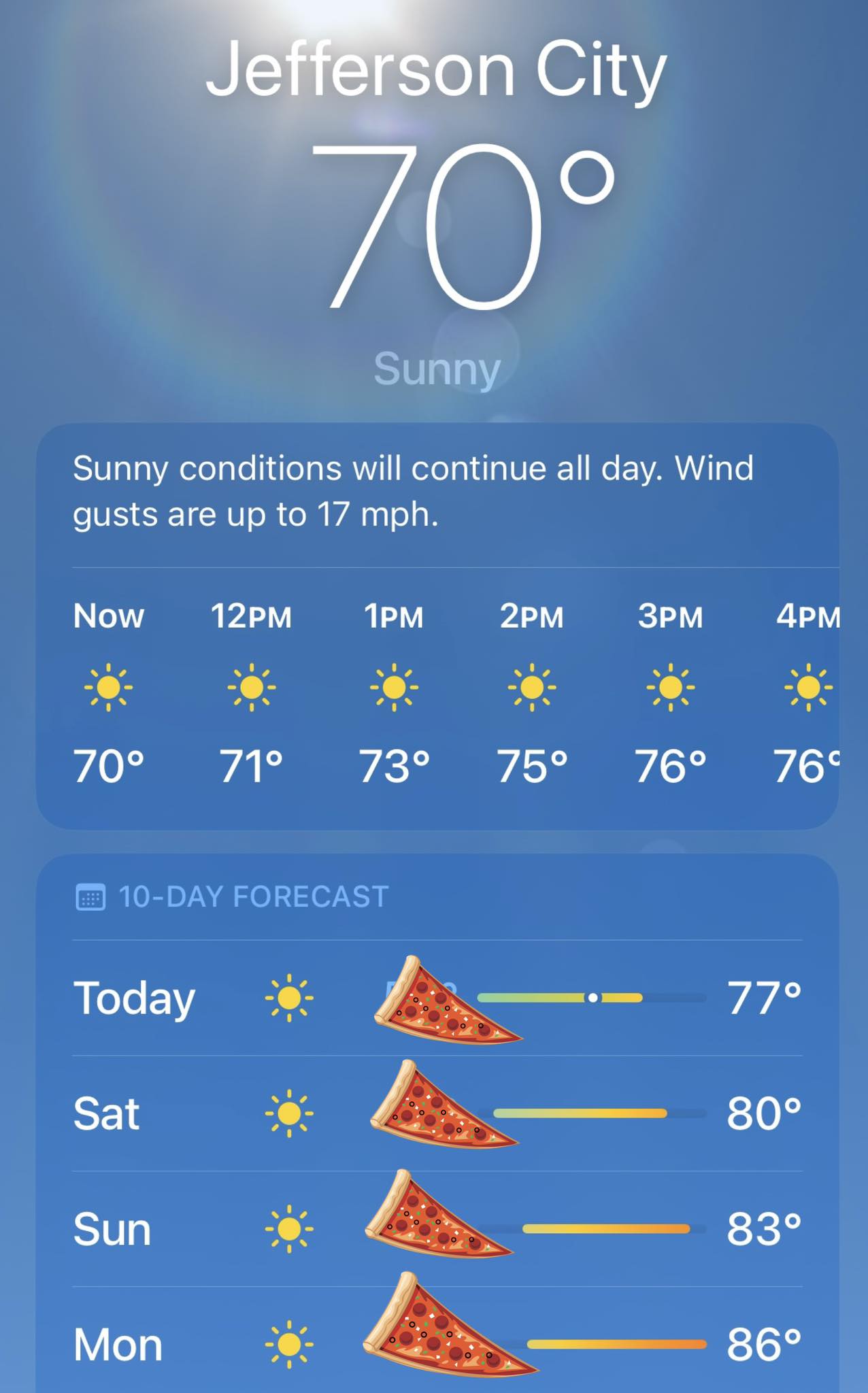Open Mon forecast details
Screen dimensions: 868x1393
(437, 1340)
